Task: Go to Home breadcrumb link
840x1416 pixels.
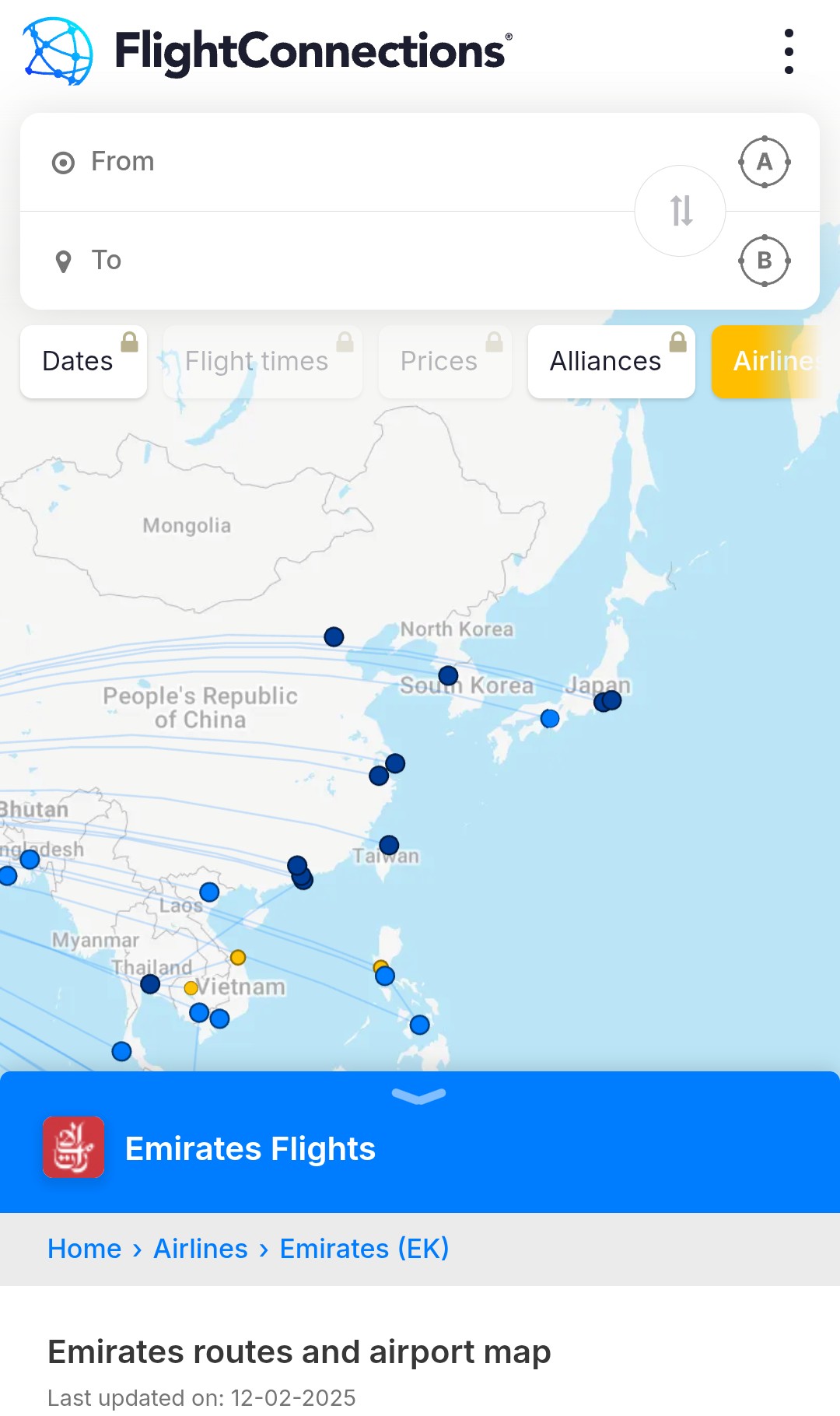Action: tap(84, 1249)
